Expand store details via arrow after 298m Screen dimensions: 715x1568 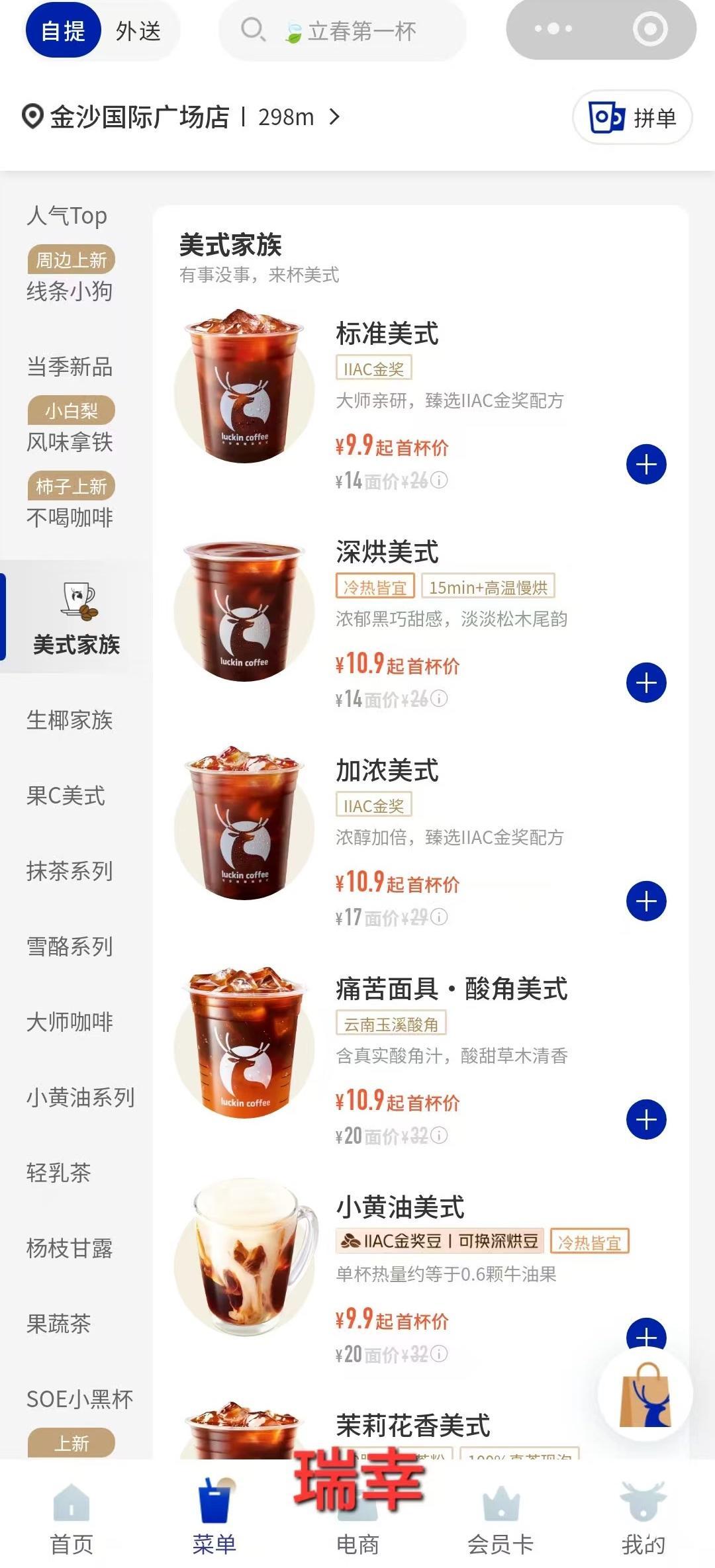[334, 118]
